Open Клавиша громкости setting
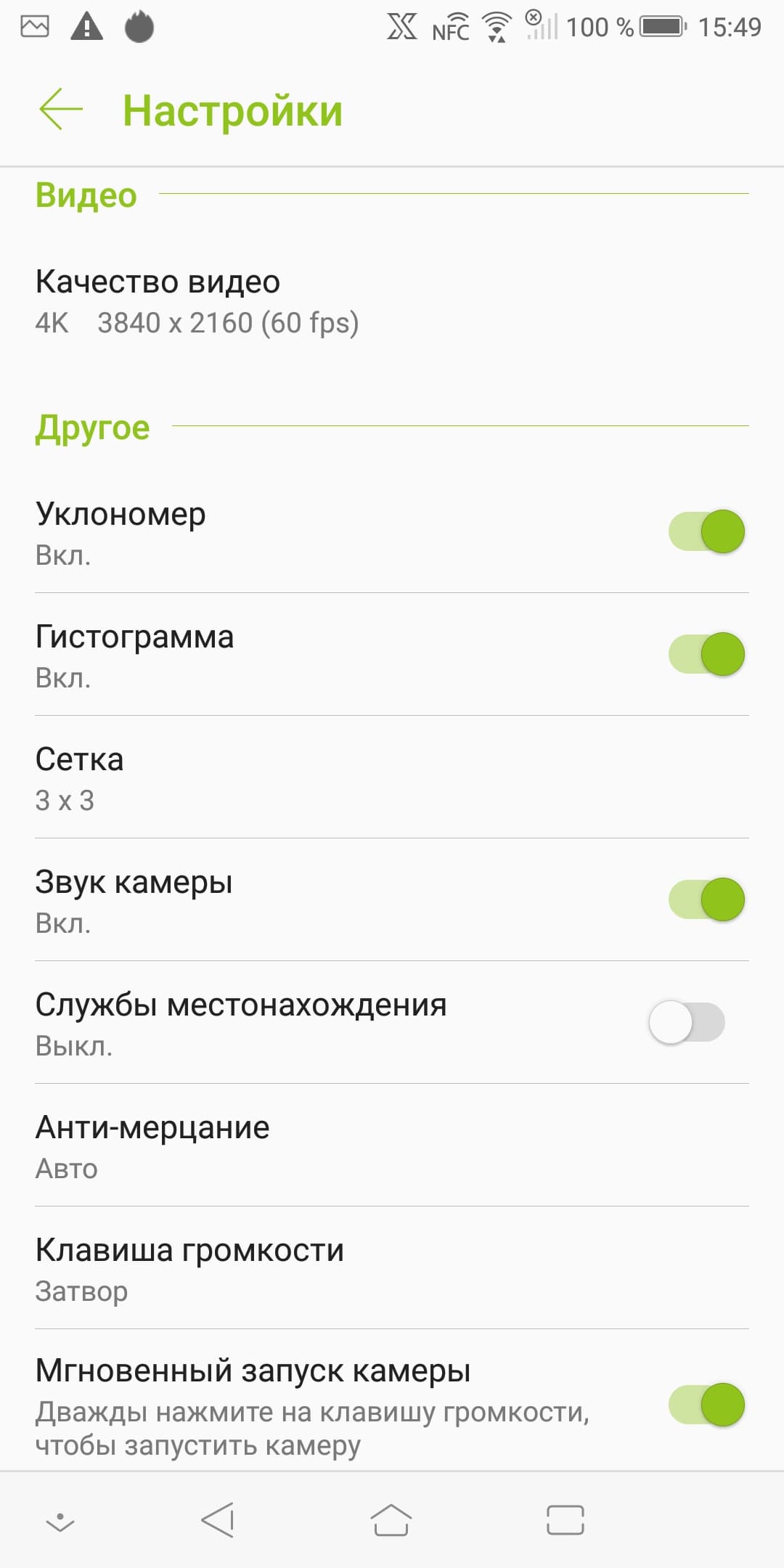Viewport: 784px width, 1568px height. [392, 1269]
